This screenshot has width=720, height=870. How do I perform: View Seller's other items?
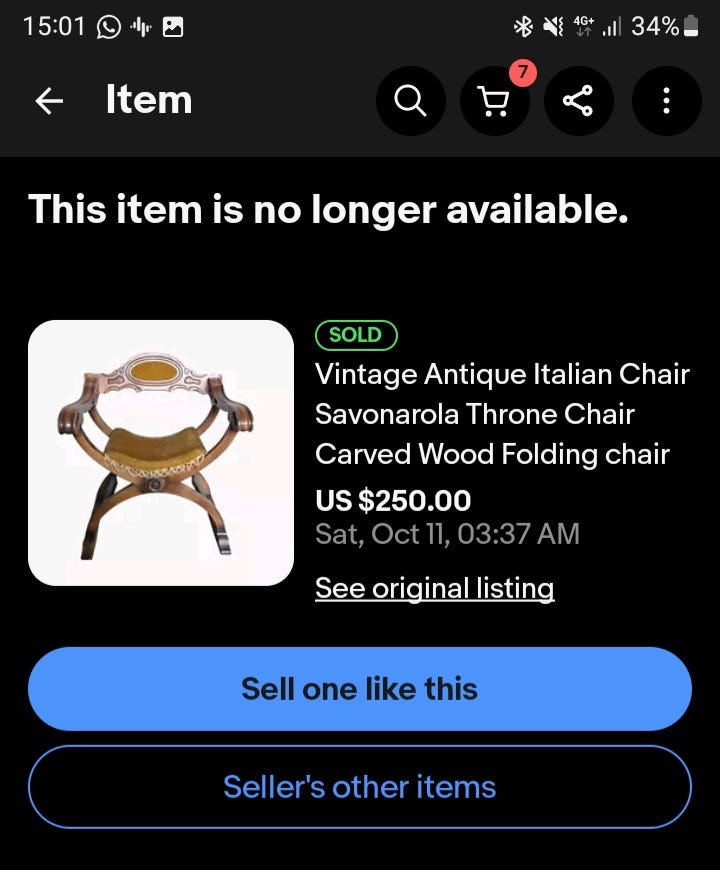[360, 787]
